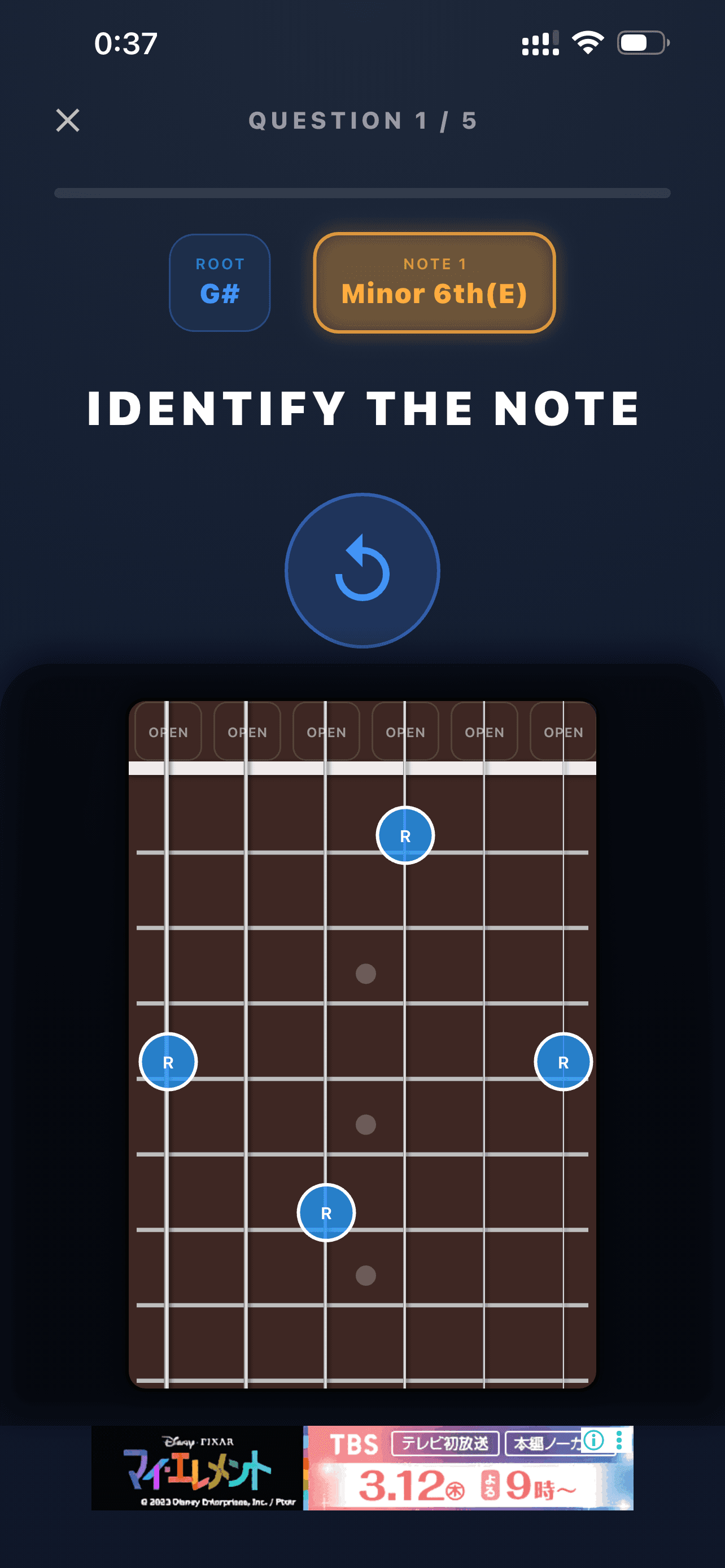Tap the R marker on the high E string

click(563, 1061)
